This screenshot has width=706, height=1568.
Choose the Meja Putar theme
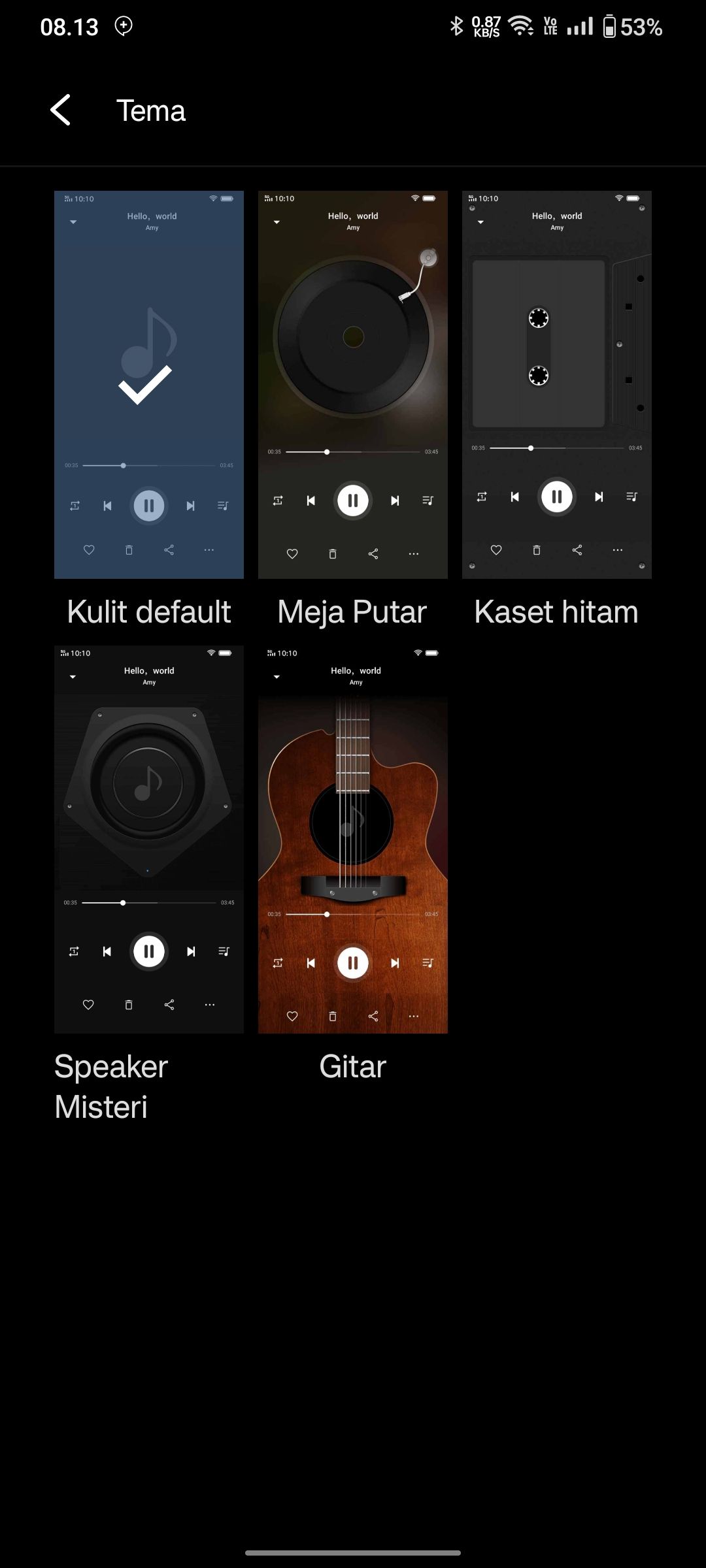353,384
